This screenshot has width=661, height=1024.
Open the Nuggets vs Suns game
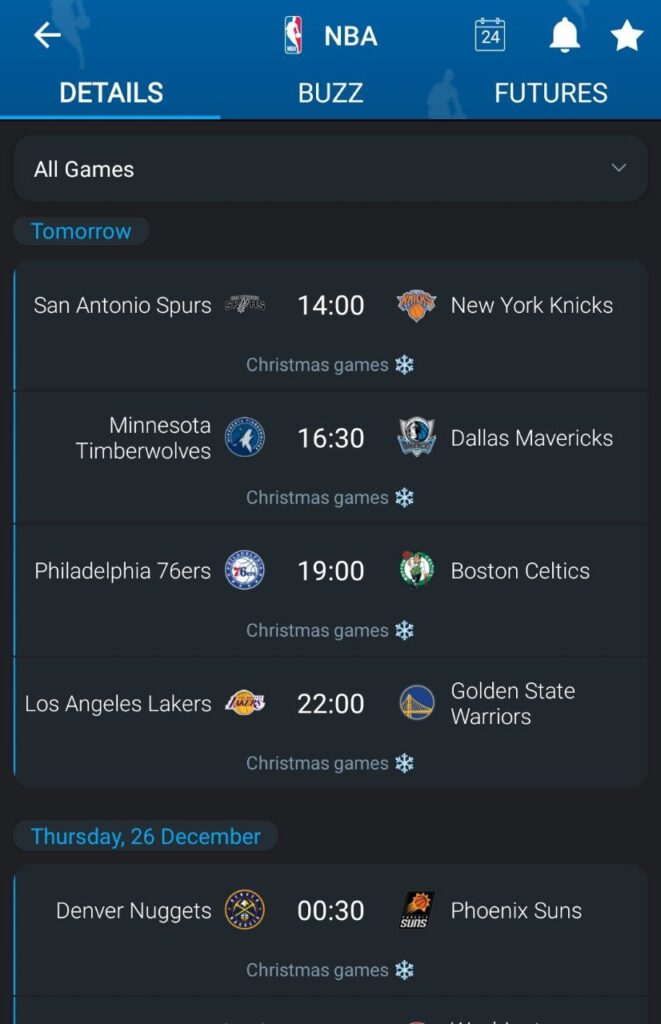click(330, 911)
